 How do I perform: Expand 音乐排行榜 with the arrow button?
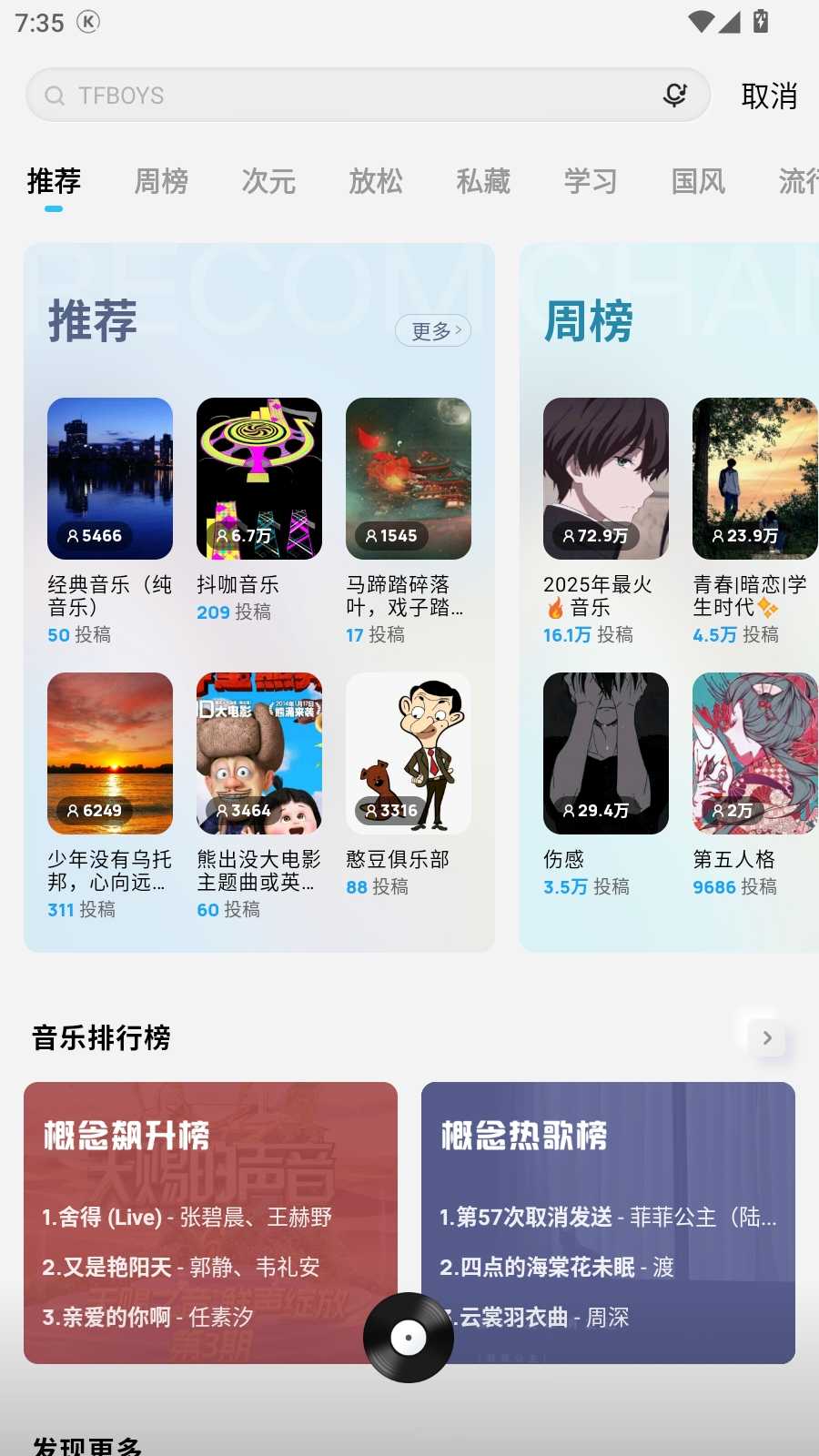[x=767, y=1037]
